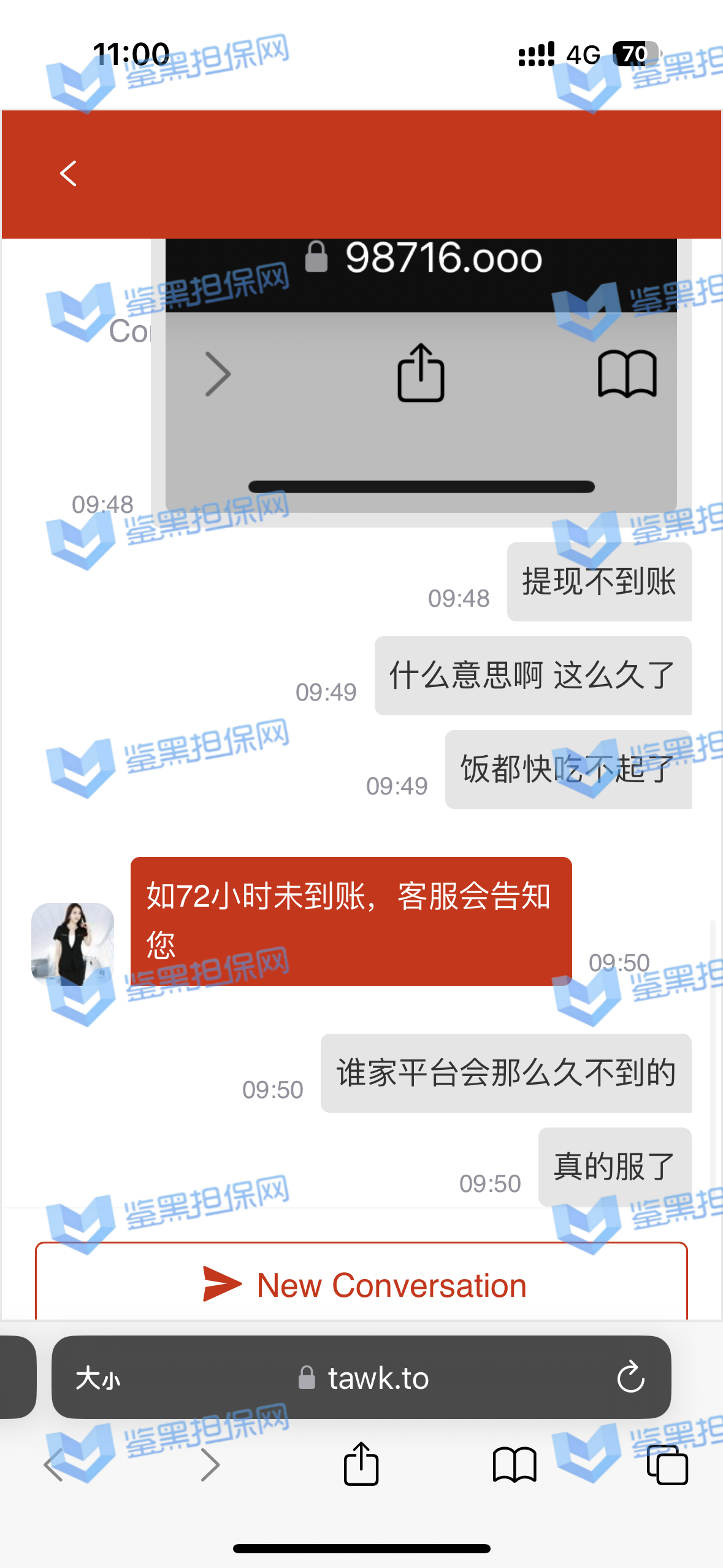Go back using the chat header arrow
The width and height of the screenshot is (723, 1568).
pyautogui.click(x=69, y=174)
